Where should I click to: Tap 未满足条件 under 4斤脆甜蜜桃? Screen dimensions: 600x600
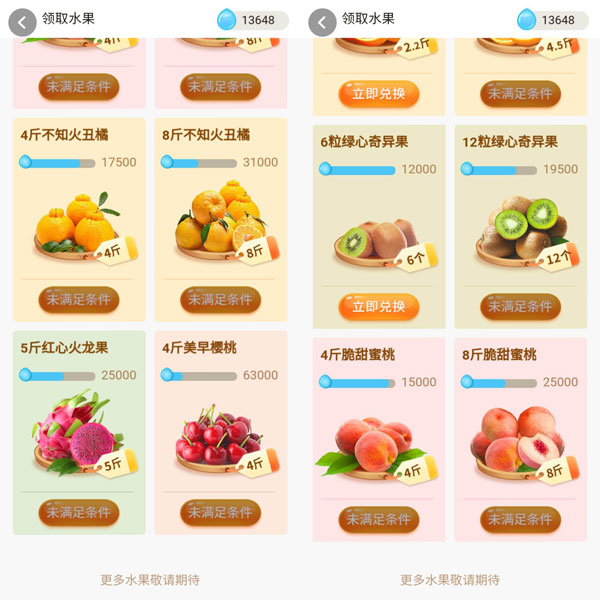[x=379, y=519]
